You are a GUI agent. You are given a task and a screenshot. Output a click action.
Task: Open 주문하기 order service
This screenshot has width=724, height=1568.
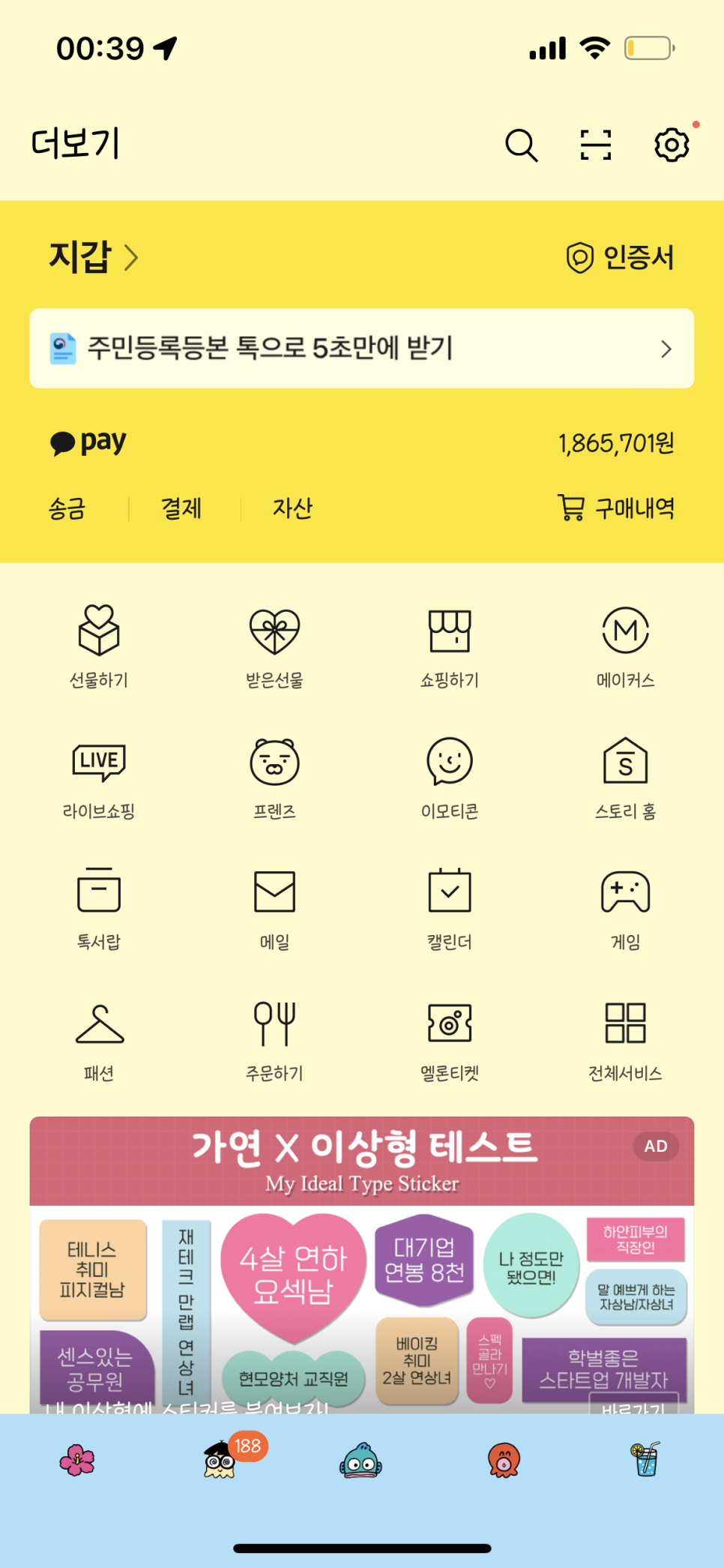[x=274, y=1039]
